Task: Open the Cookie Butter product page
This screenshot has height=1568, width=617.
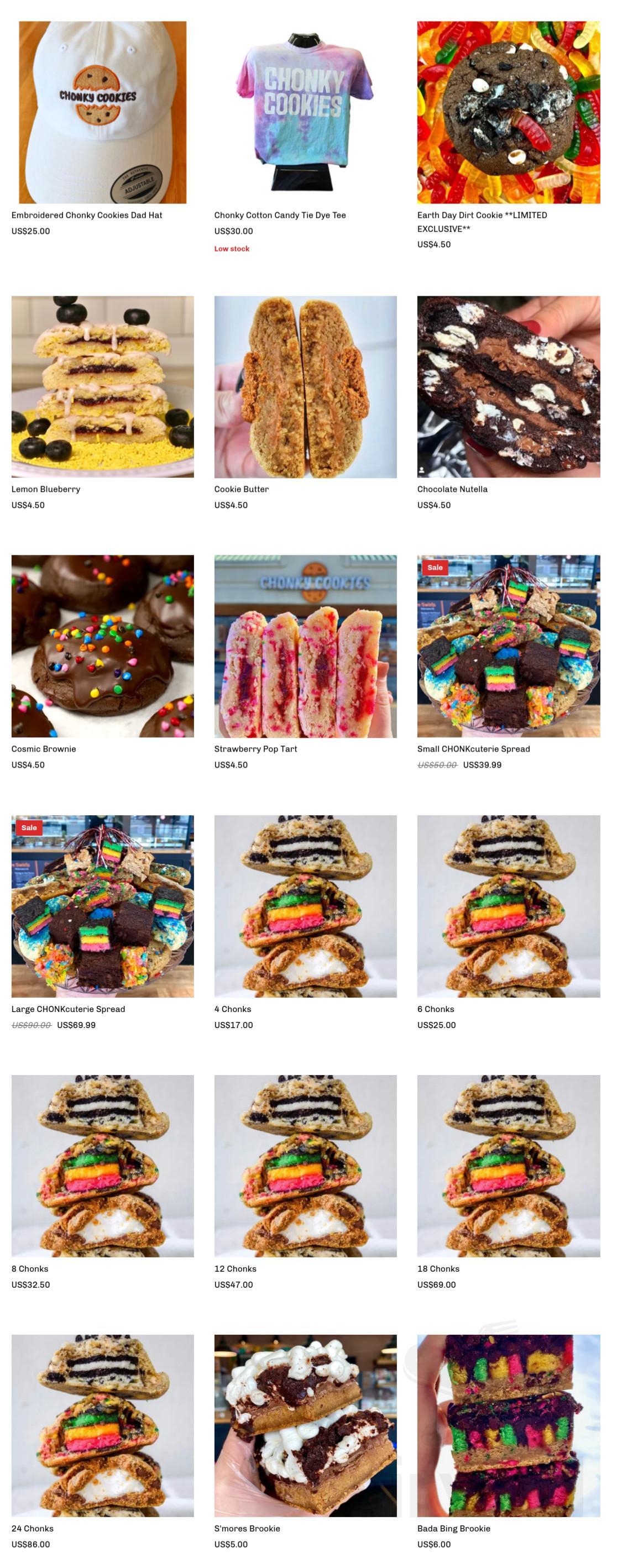Action: (242, 488)
